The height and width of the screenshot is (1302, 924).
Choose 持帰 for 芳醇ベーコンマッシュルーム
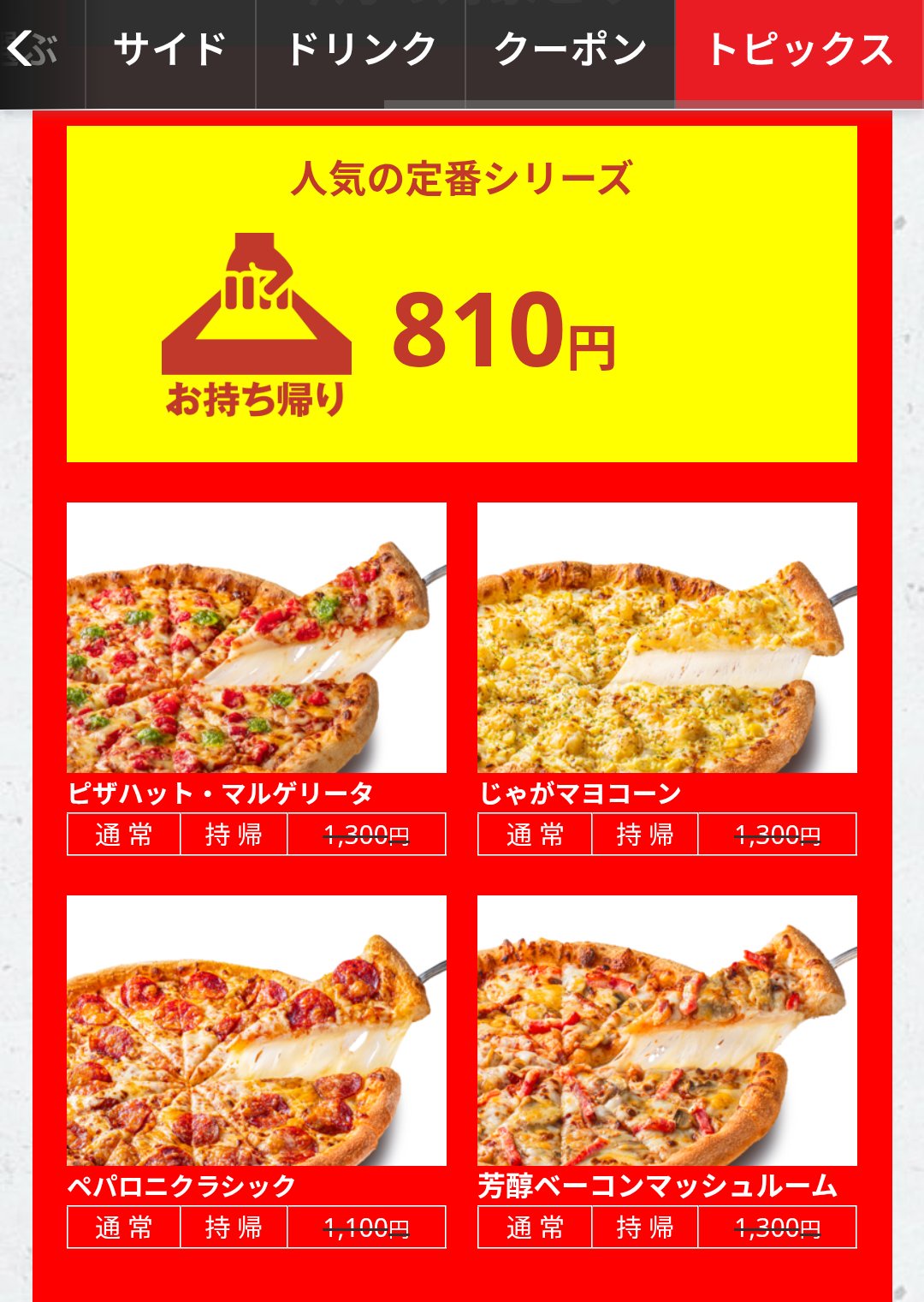[x=645, y=1228]
